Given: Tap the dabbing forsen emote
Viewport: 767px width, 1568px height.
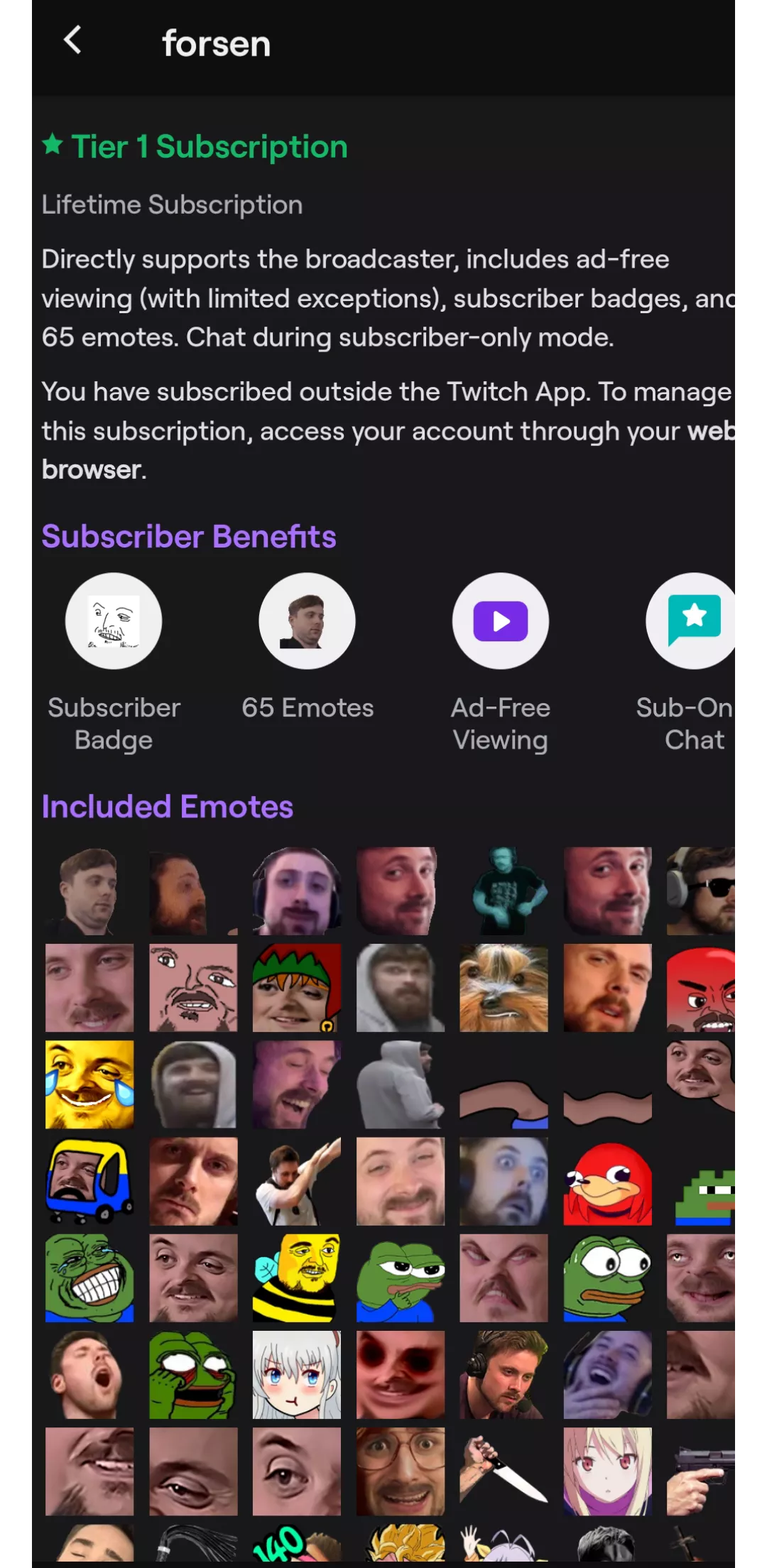Looking at the screenshot, I should (x=297, y=1181).
